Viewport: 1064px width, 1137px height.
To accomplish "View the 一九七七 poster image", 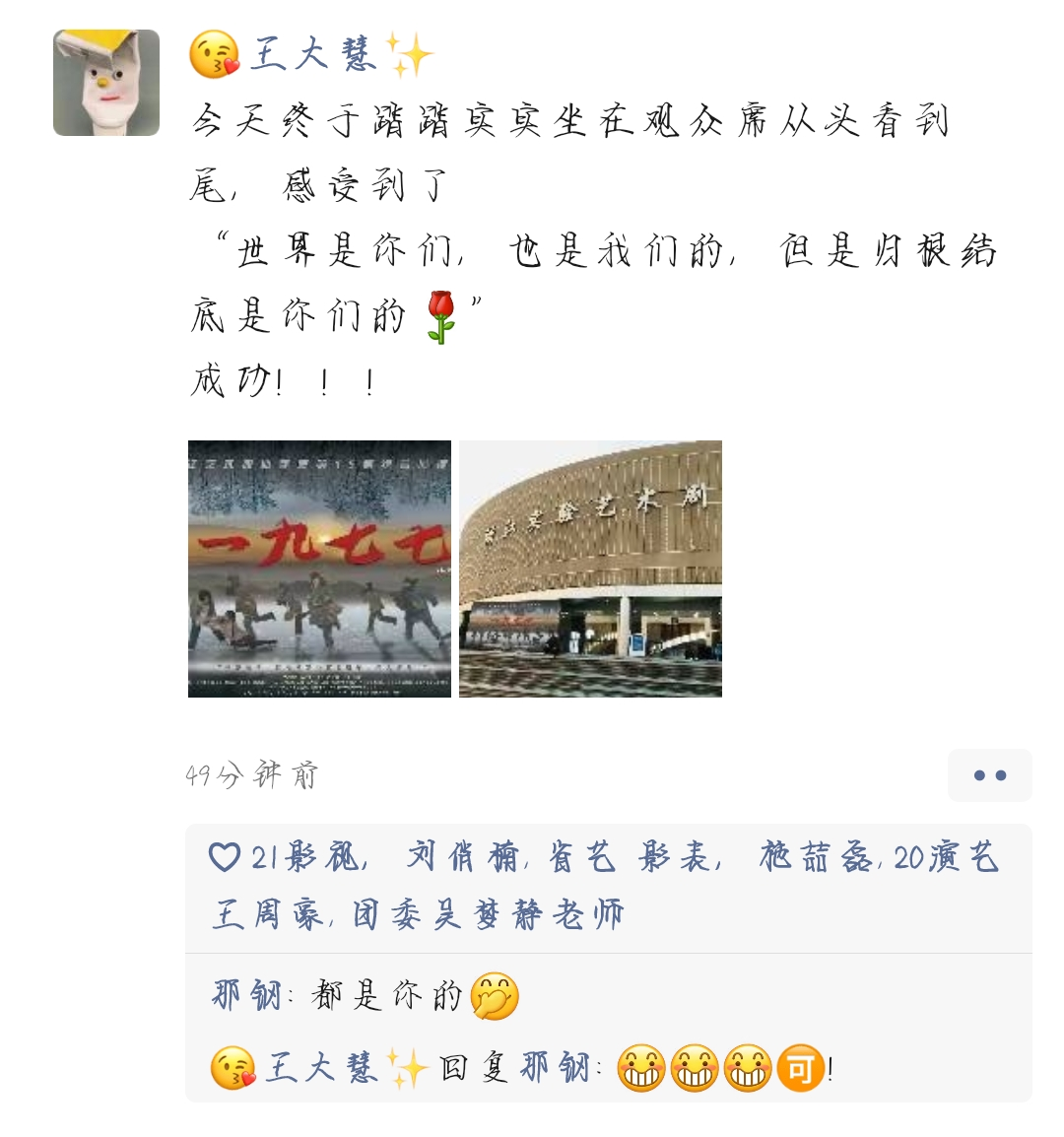I will (319, 568).
